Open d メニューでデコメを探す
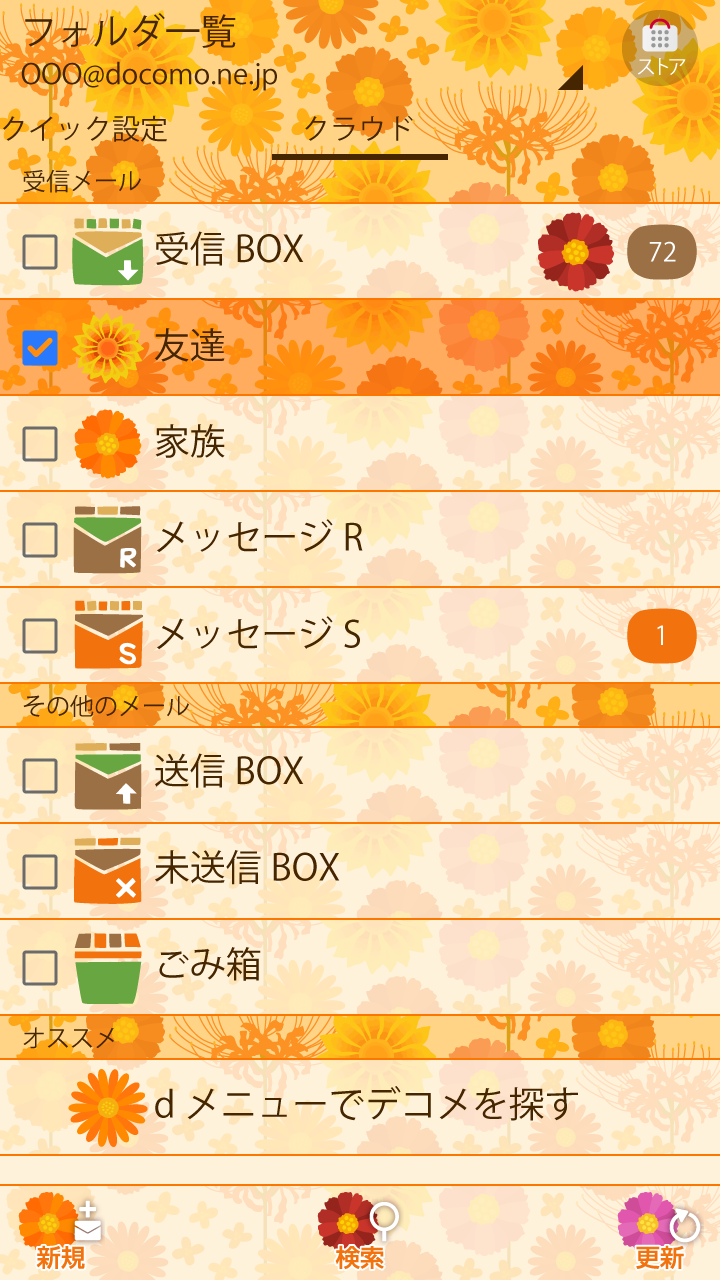The height and width of the screenshot is (1280, 720). (x=360, y=1106)
